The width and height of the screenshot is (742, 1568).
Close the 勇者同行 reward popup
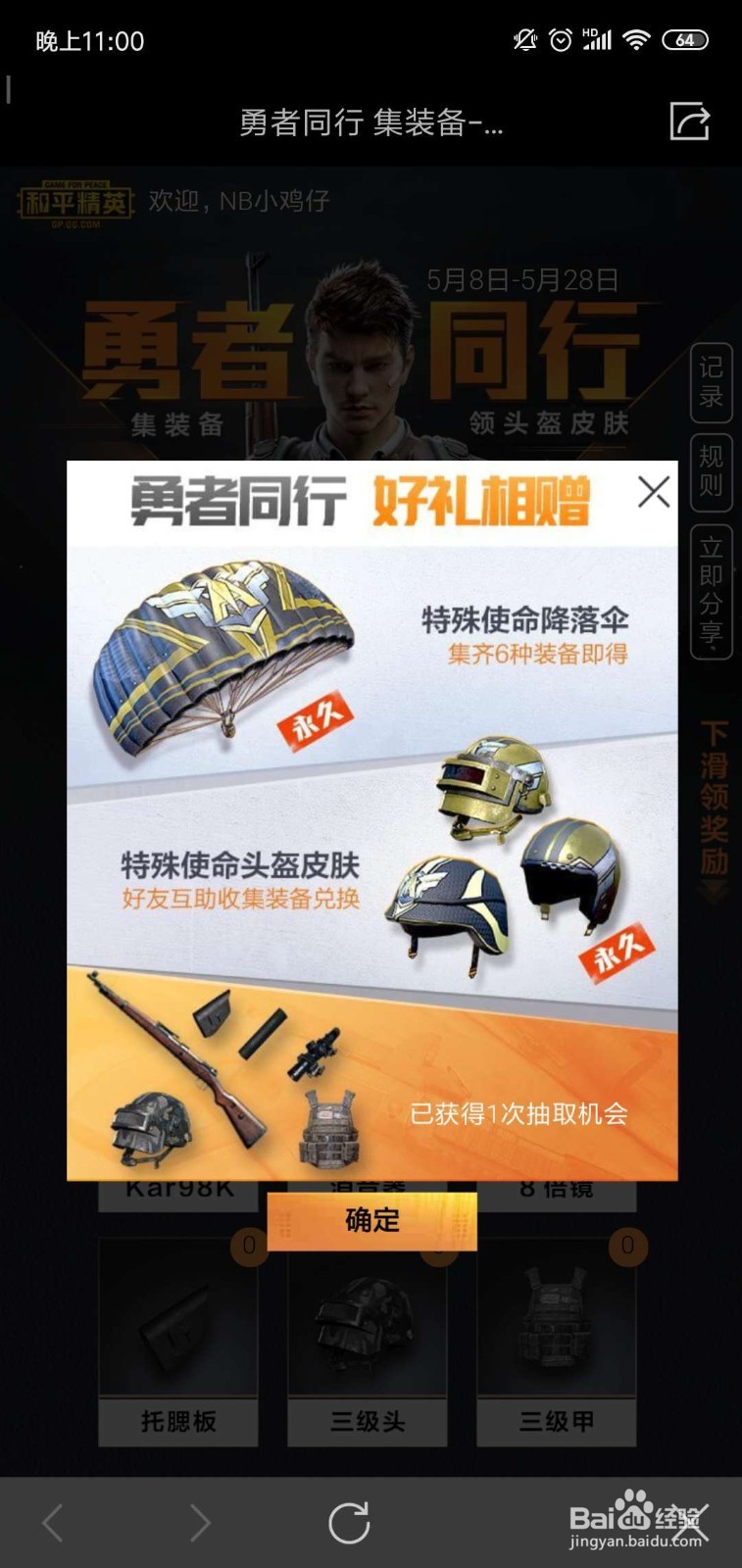pyautogui.click(x=653, y=493)
